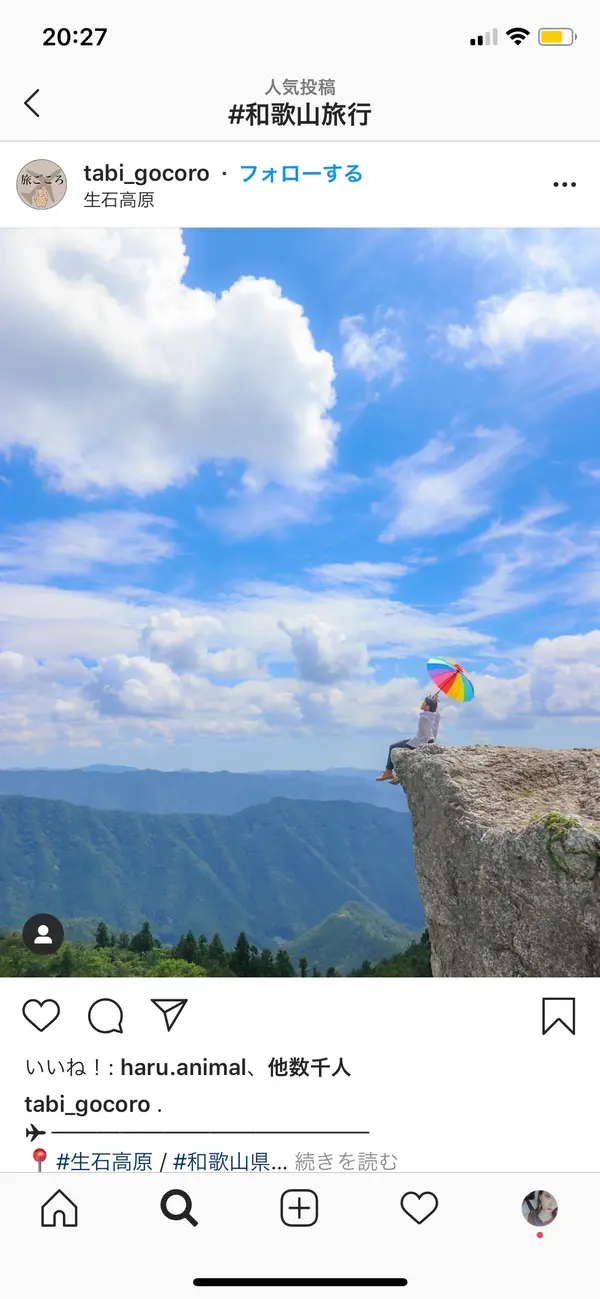The image size is (600, 1299).
Task: Open the 生石高原 location page
Action: click(x=119, y=200)
